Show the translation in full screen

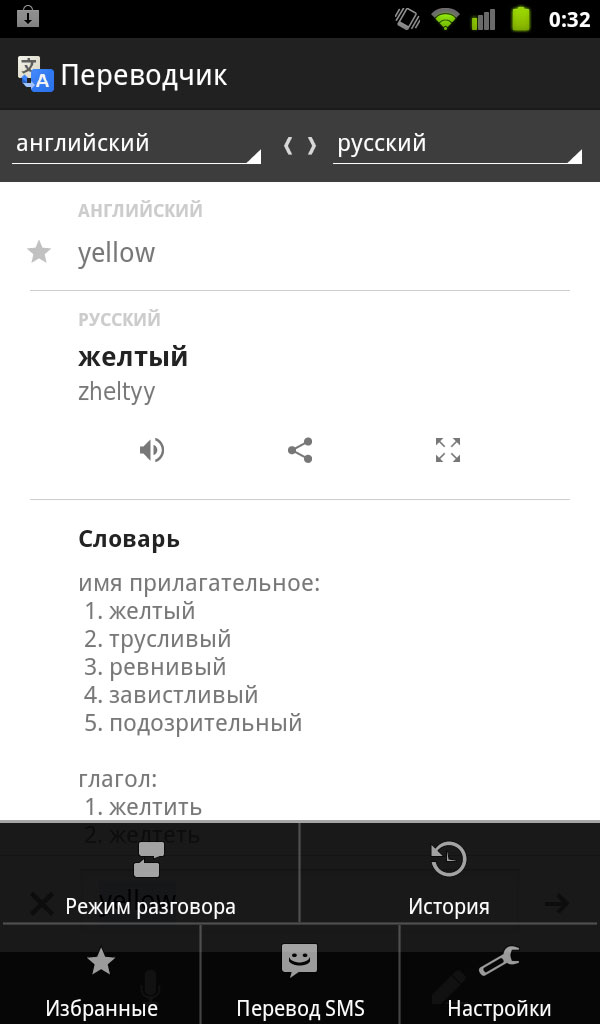pos(448,450)
